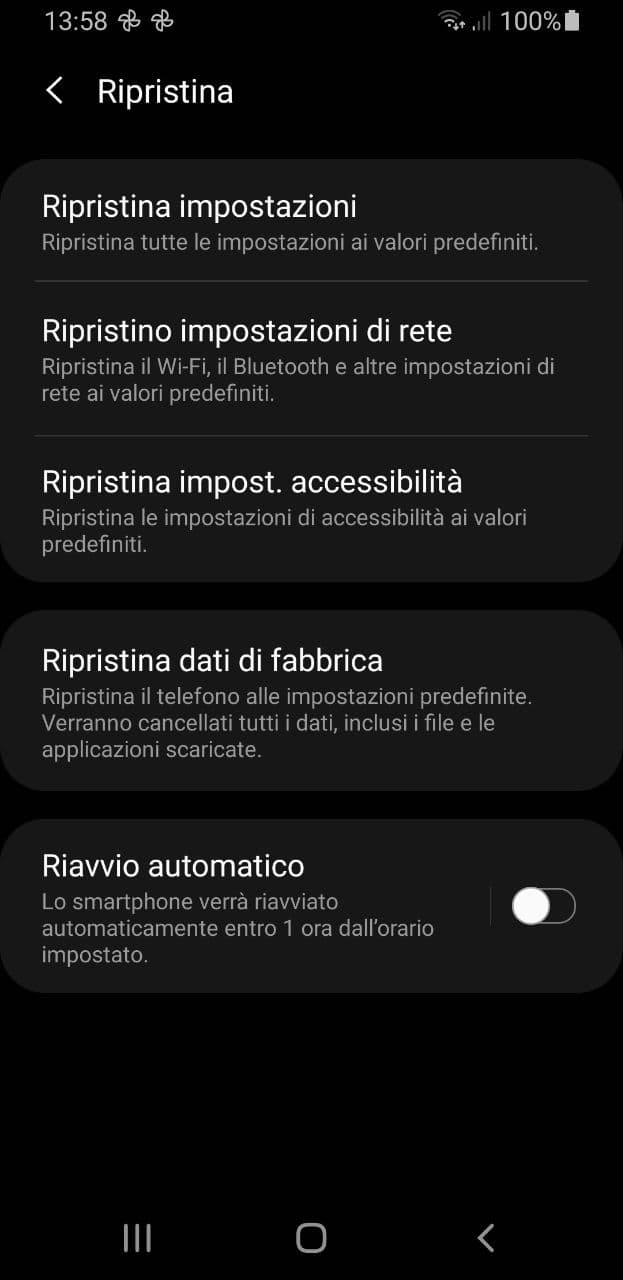Show recent apps from navigation bar
623x1280 pixels.
[x=137, y=1238]
